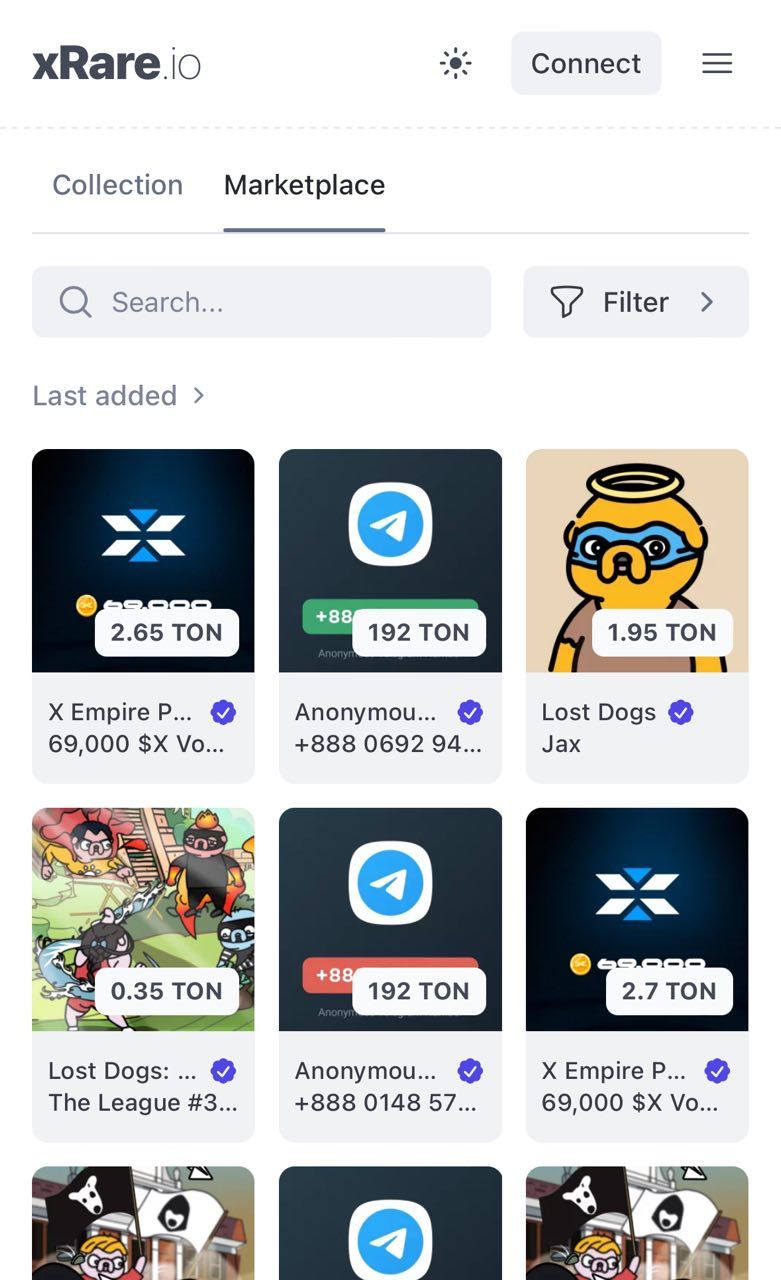Screen dimensions: 781x1280
Task: Click the verified badge next to Anonymou...
Action: 470,712
